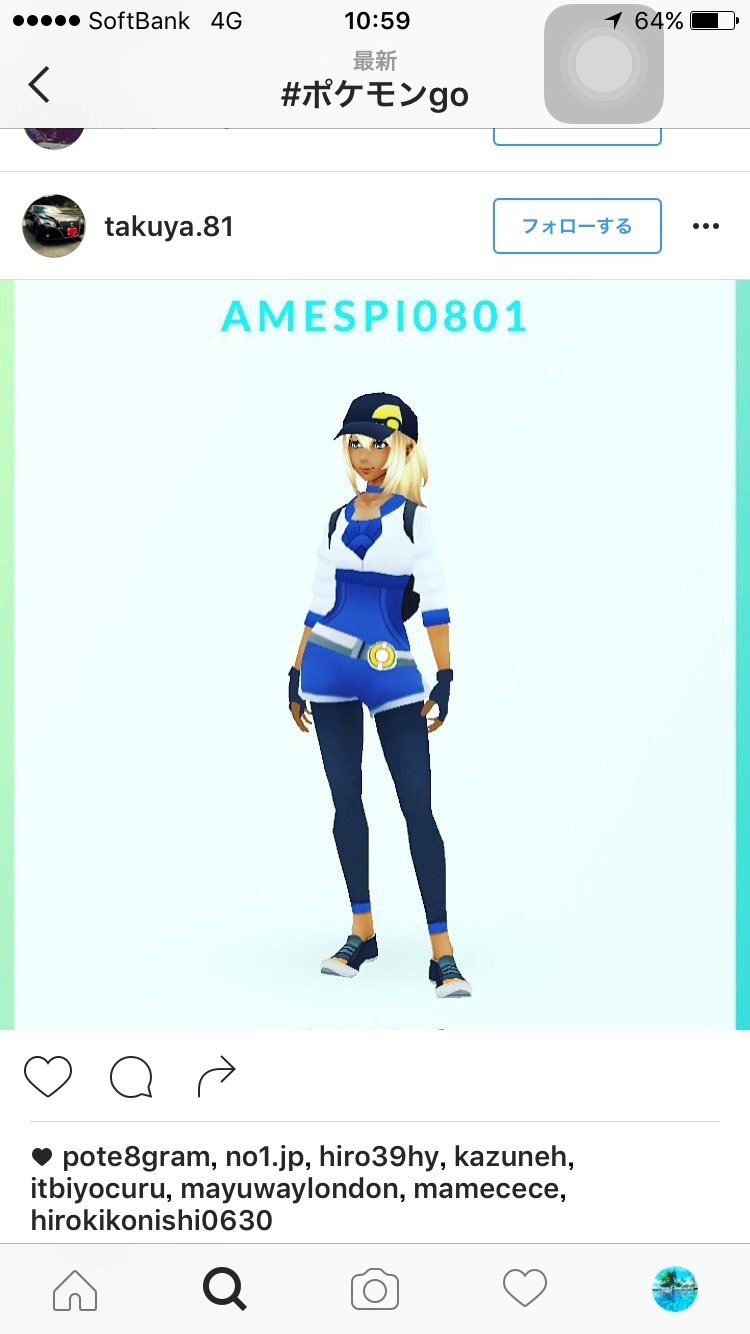The width and height of the screenshot is (750, 1334).
Task: Tap the フォローする button for takuya.81
Action: click(577, 226)
